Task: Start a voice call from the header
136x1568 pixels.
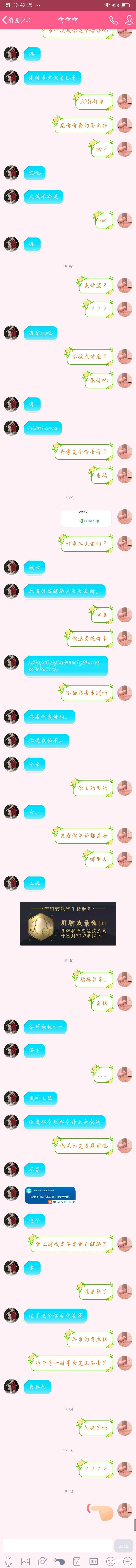Action: [113, 20]
